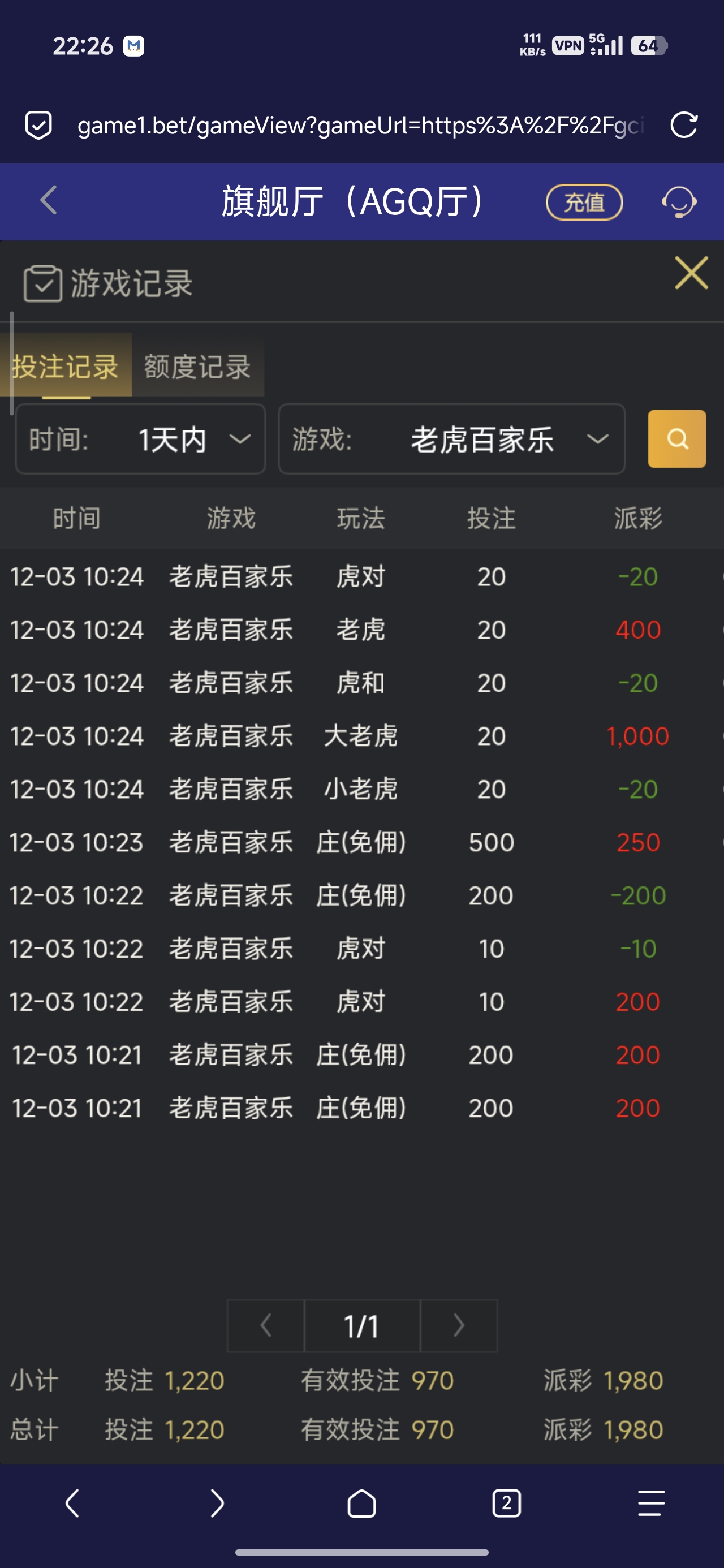Open the customer service chat icon

click(678, 203)
